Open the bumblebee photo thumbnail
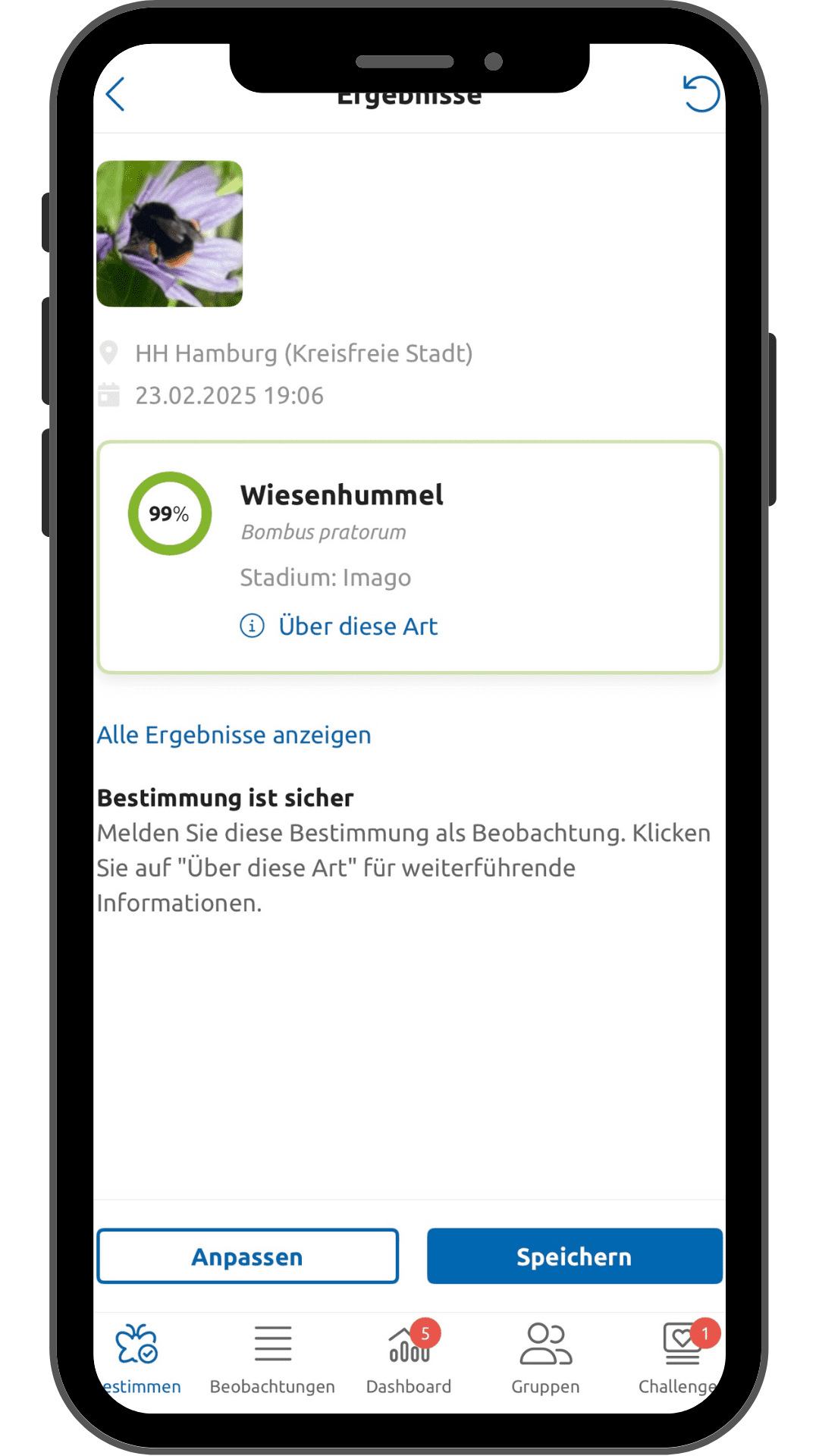This screenshot has width=819, height=1456. point(170,234)
